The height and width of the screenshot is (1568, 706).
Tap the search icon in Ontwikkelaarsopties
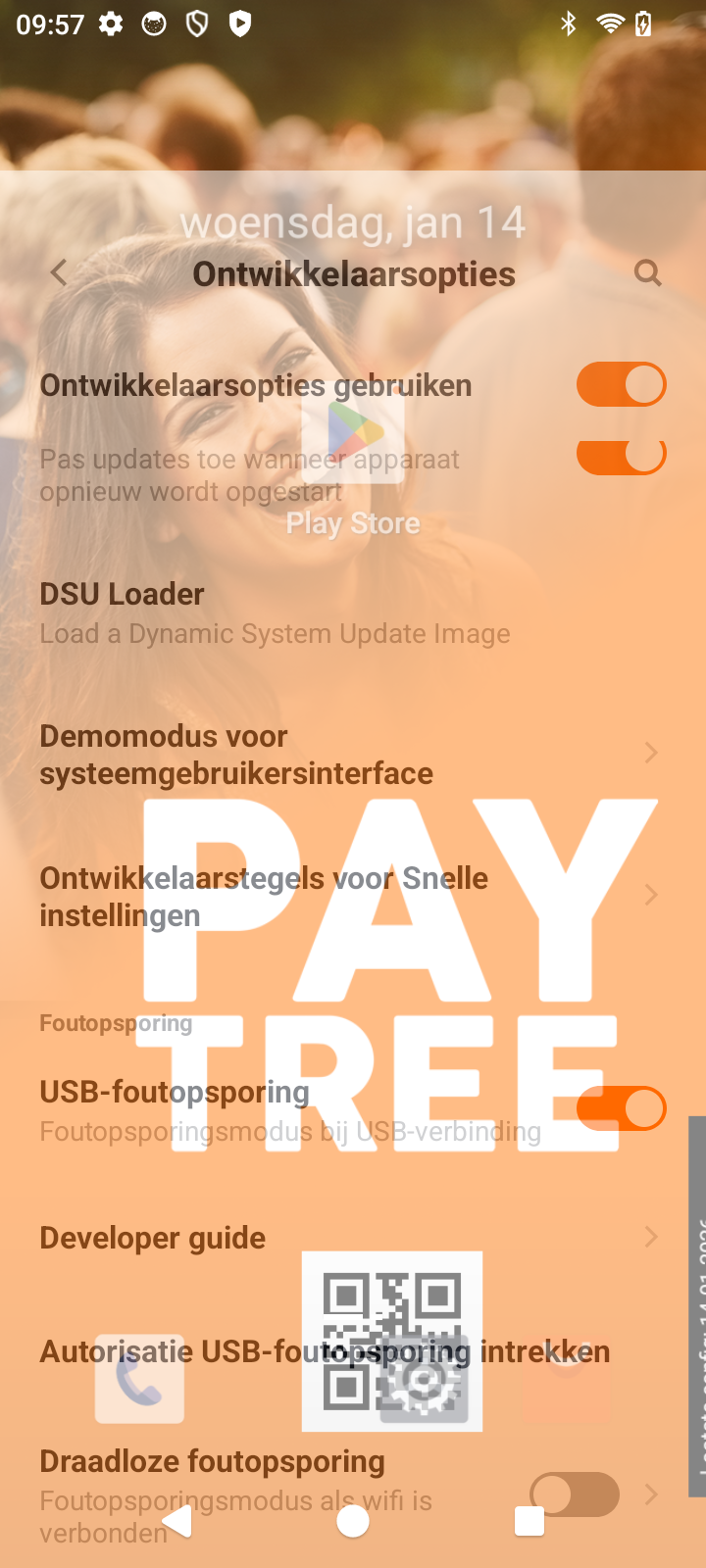647,273
